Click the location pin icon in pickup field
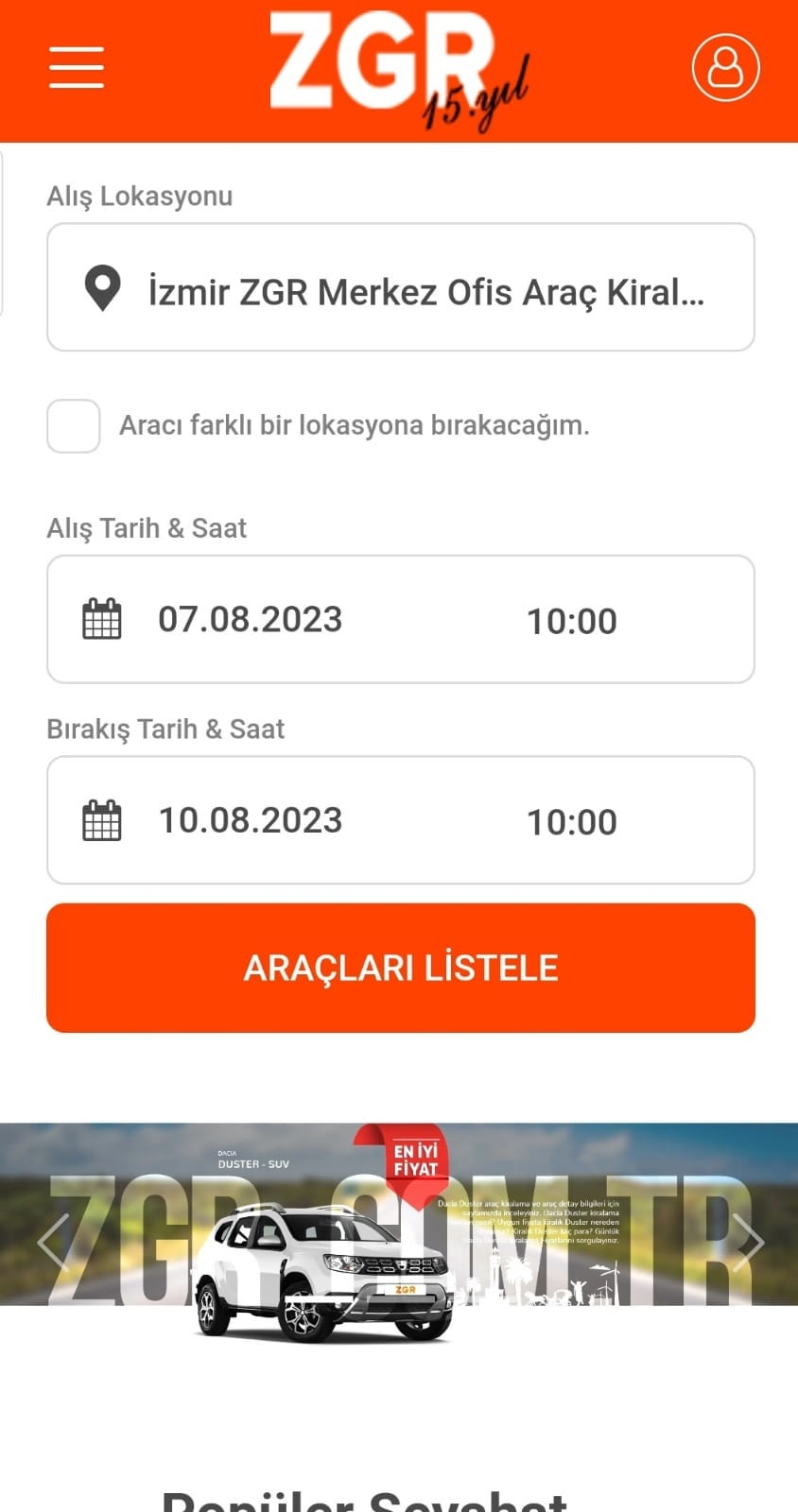The image size is (798, 1512). point(104,288)
